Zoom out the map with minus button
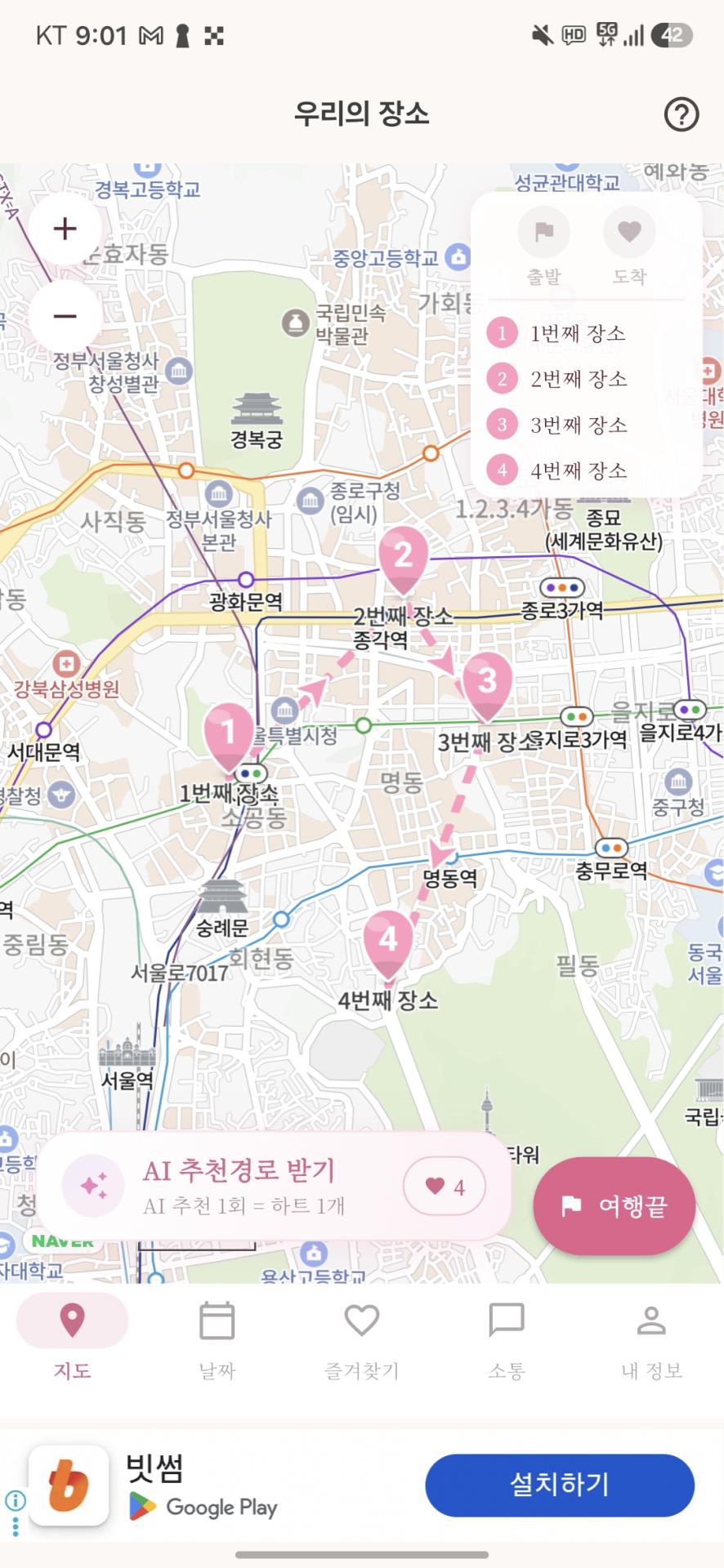The image size is (724, 1568). pyautogui.click(x=65, y=316)
